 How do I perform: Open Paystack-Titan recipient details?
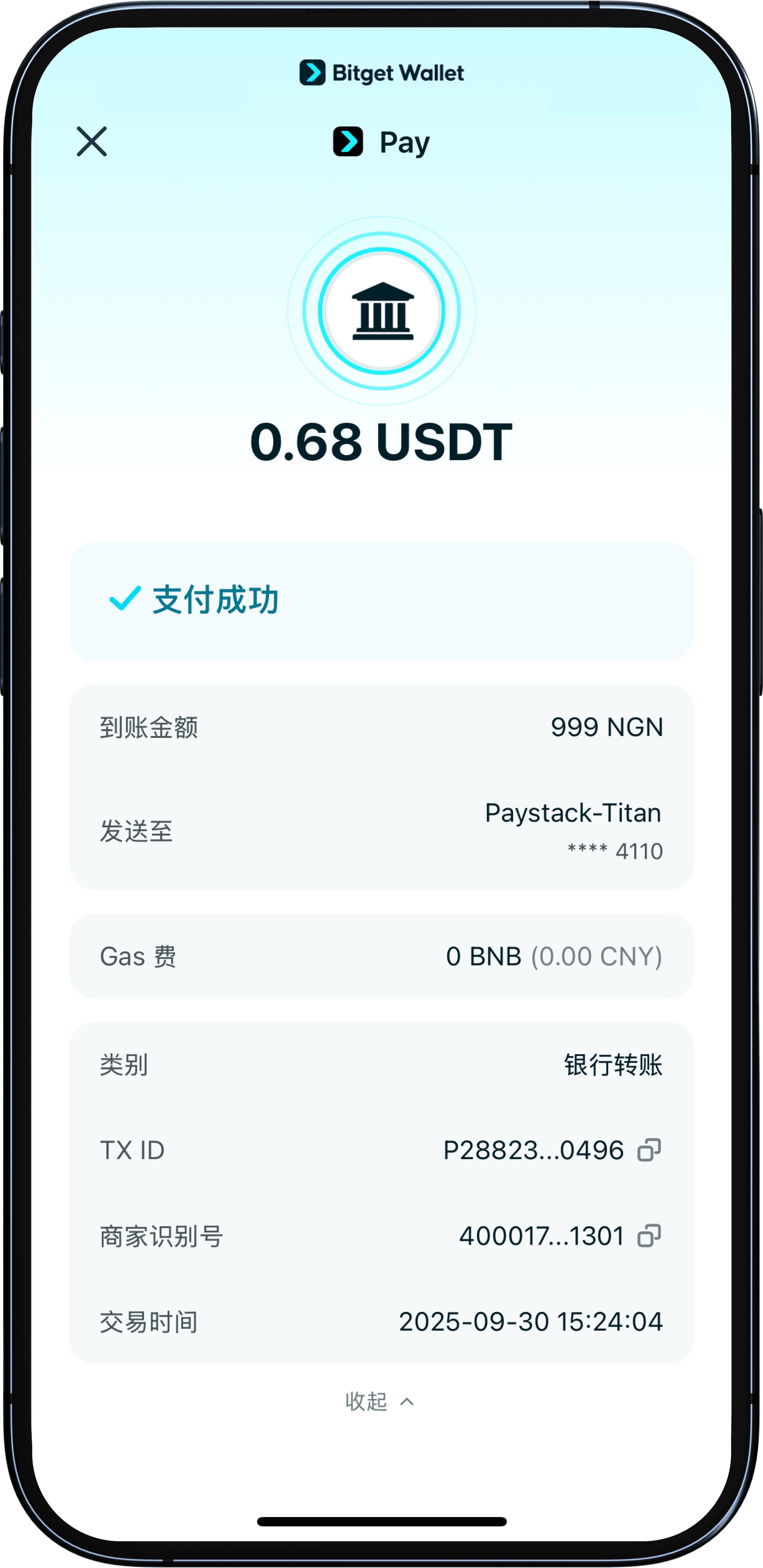[x=573, y=814]
